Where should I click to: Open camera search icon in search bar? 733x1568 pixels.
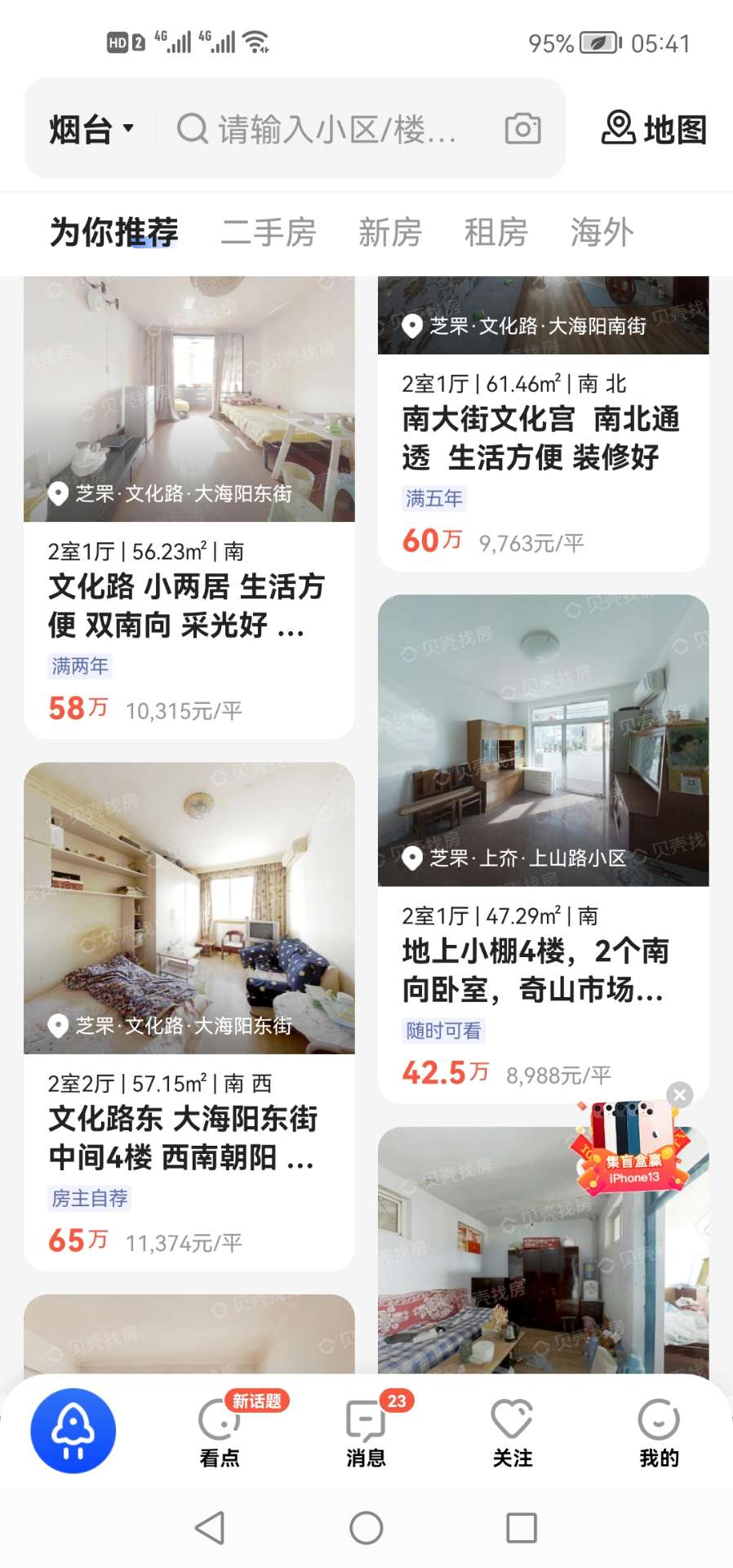pyautogui.click(x=522, y=129)
